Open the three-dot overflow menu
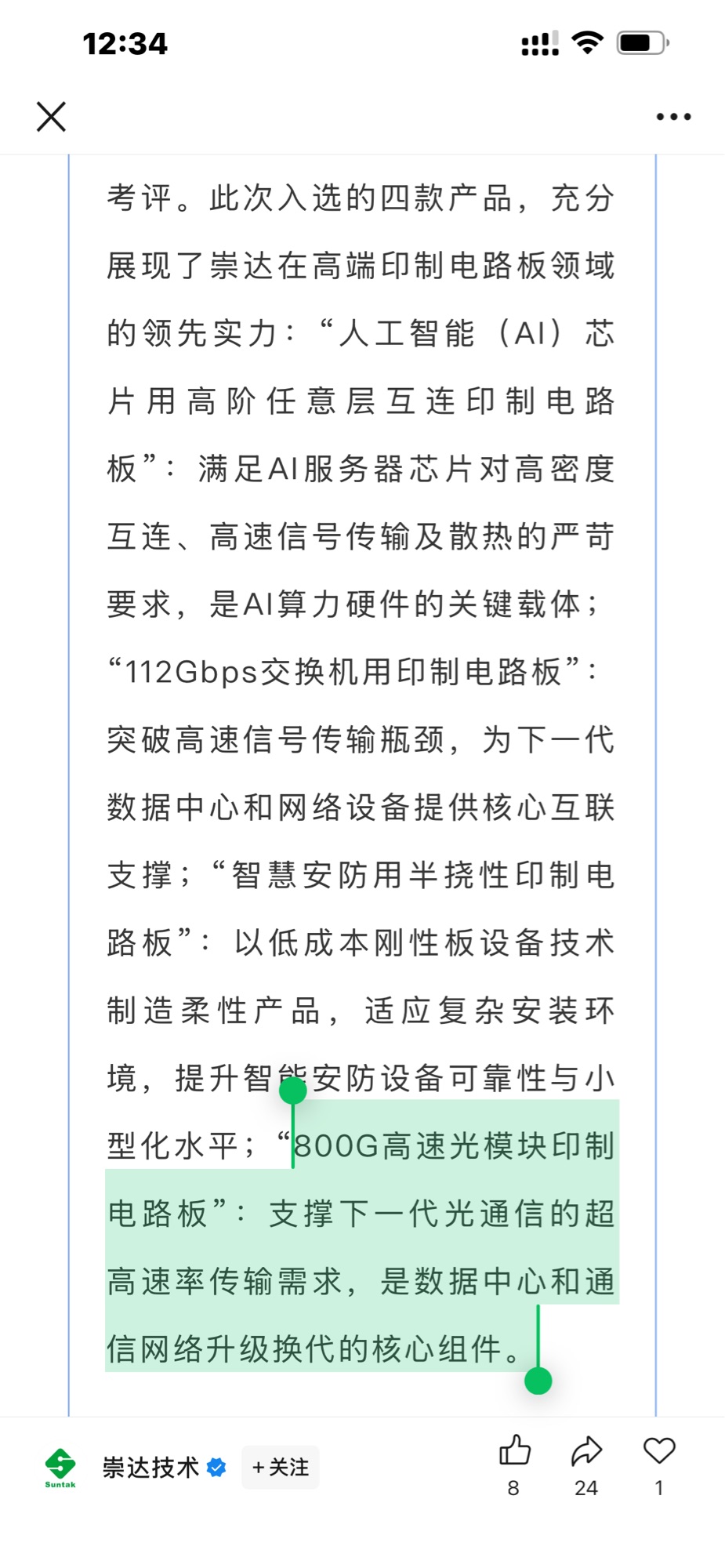Screen dimensions: 725x1568 point(674,117)
